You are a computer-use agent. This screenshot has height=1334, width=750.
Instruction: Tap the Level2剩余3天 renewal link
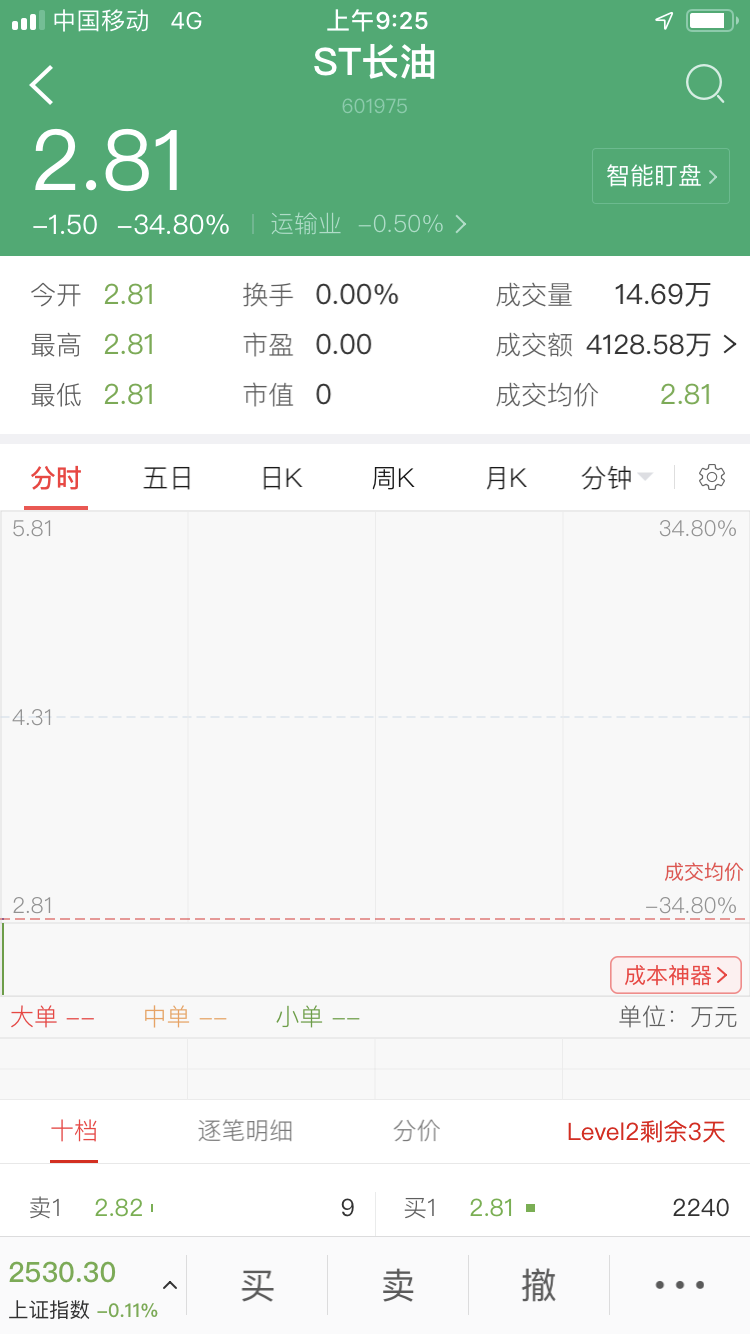pos(645,1131)
